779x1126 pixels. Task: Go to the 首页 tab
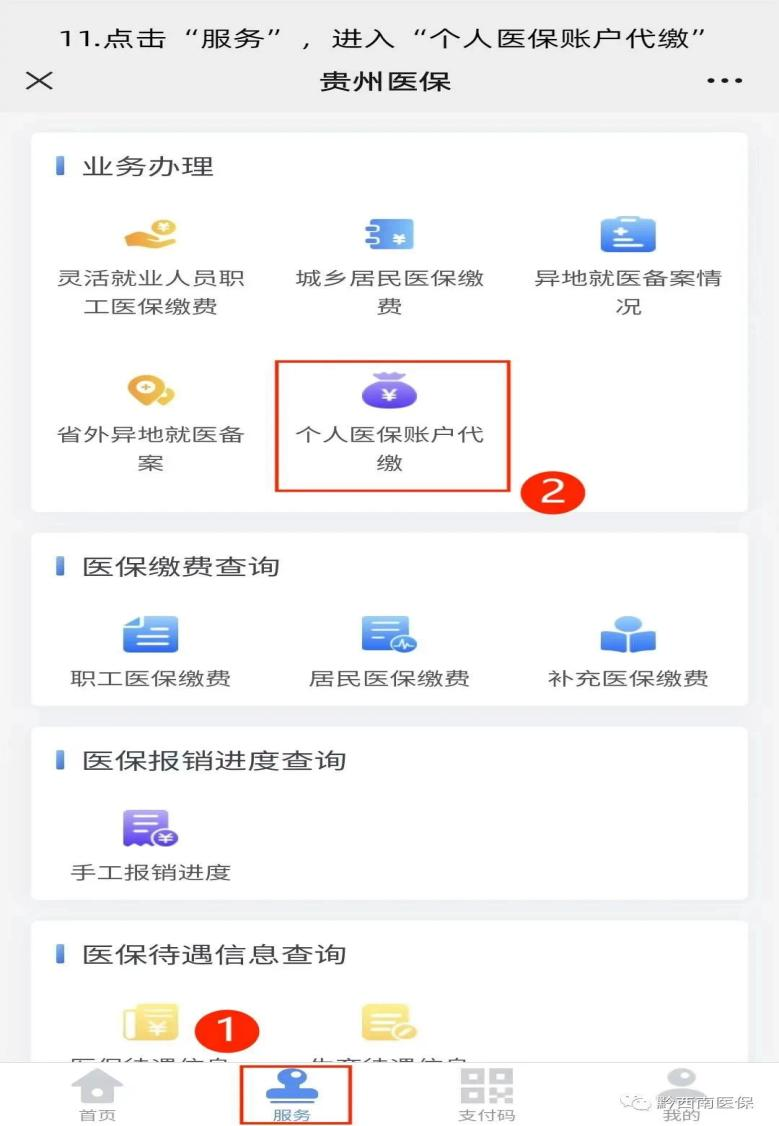coord(97,1095)
